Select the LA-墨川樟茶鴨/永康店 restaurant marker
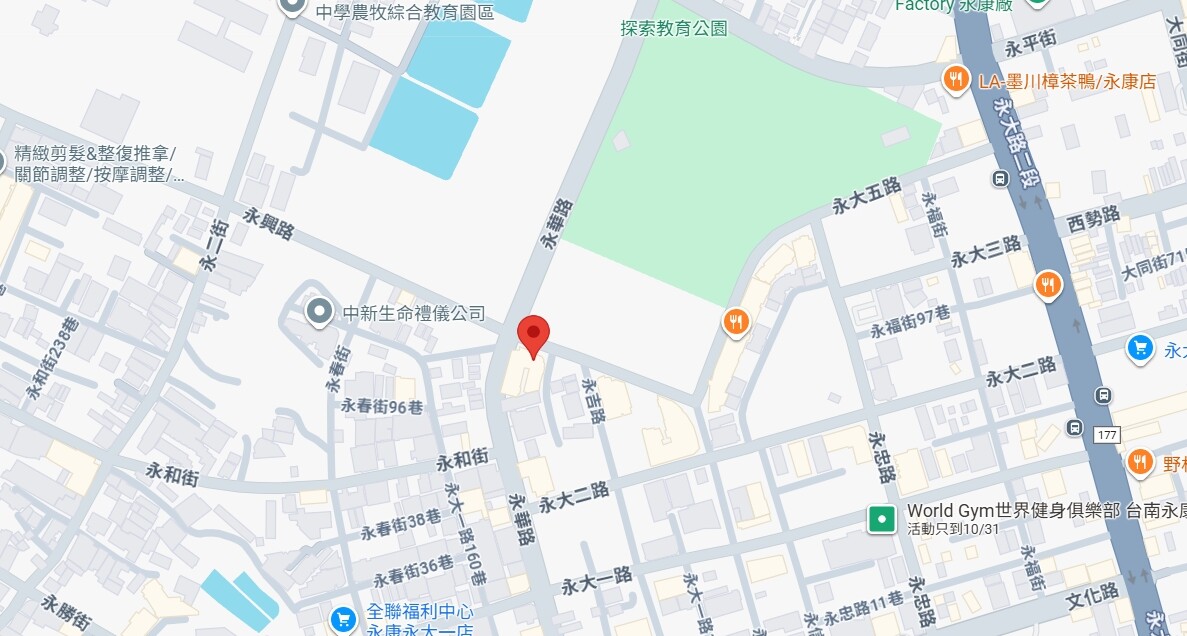 [957, 81]
